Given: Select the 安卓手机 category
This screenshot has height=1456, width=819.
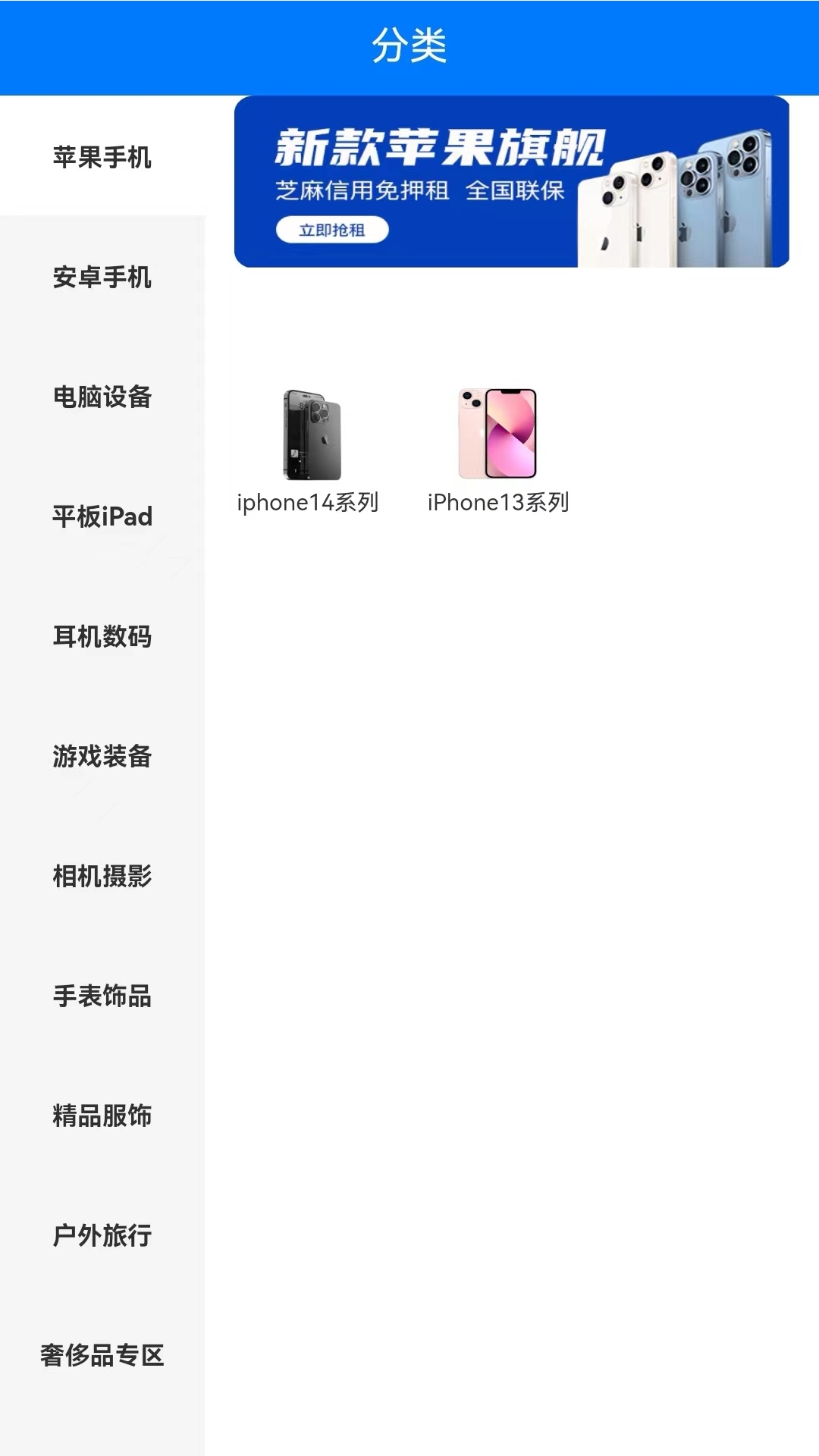Looking at the screenshot, I should [x=102, y=278].
